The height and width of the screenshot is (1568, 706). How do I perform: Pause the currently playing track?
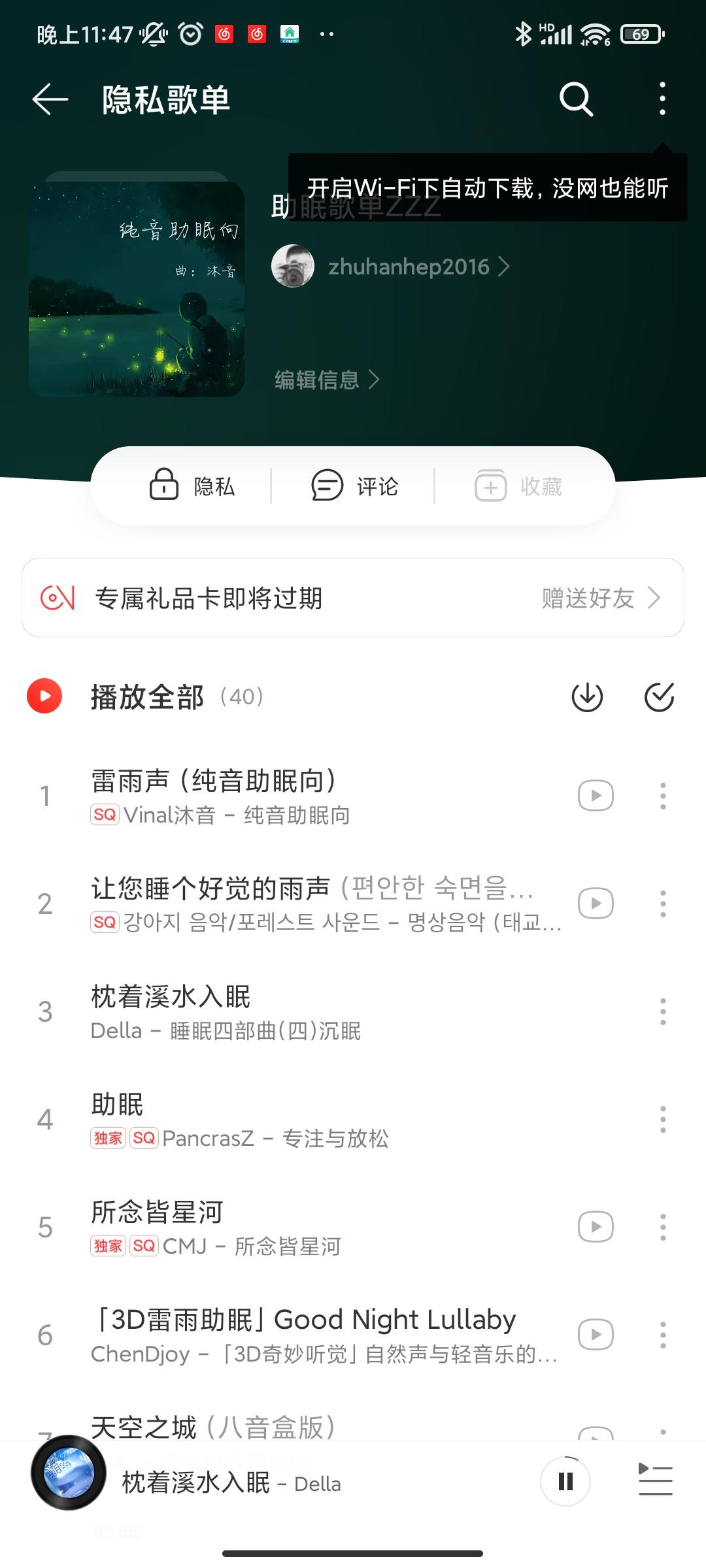pos(565,1482)
